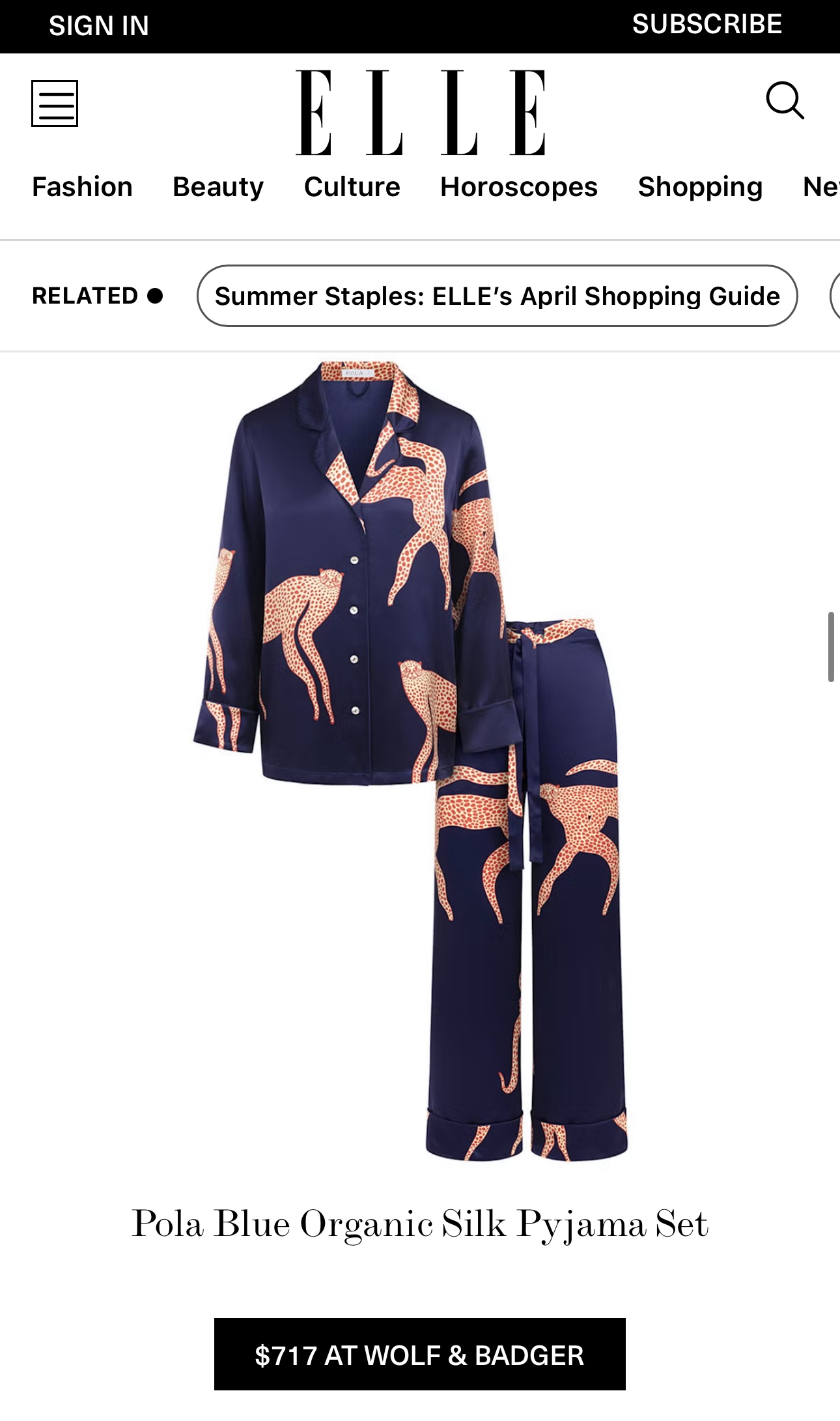Open the Culture section
This screenshot has width=840, height=1421.
pos(352,187)
